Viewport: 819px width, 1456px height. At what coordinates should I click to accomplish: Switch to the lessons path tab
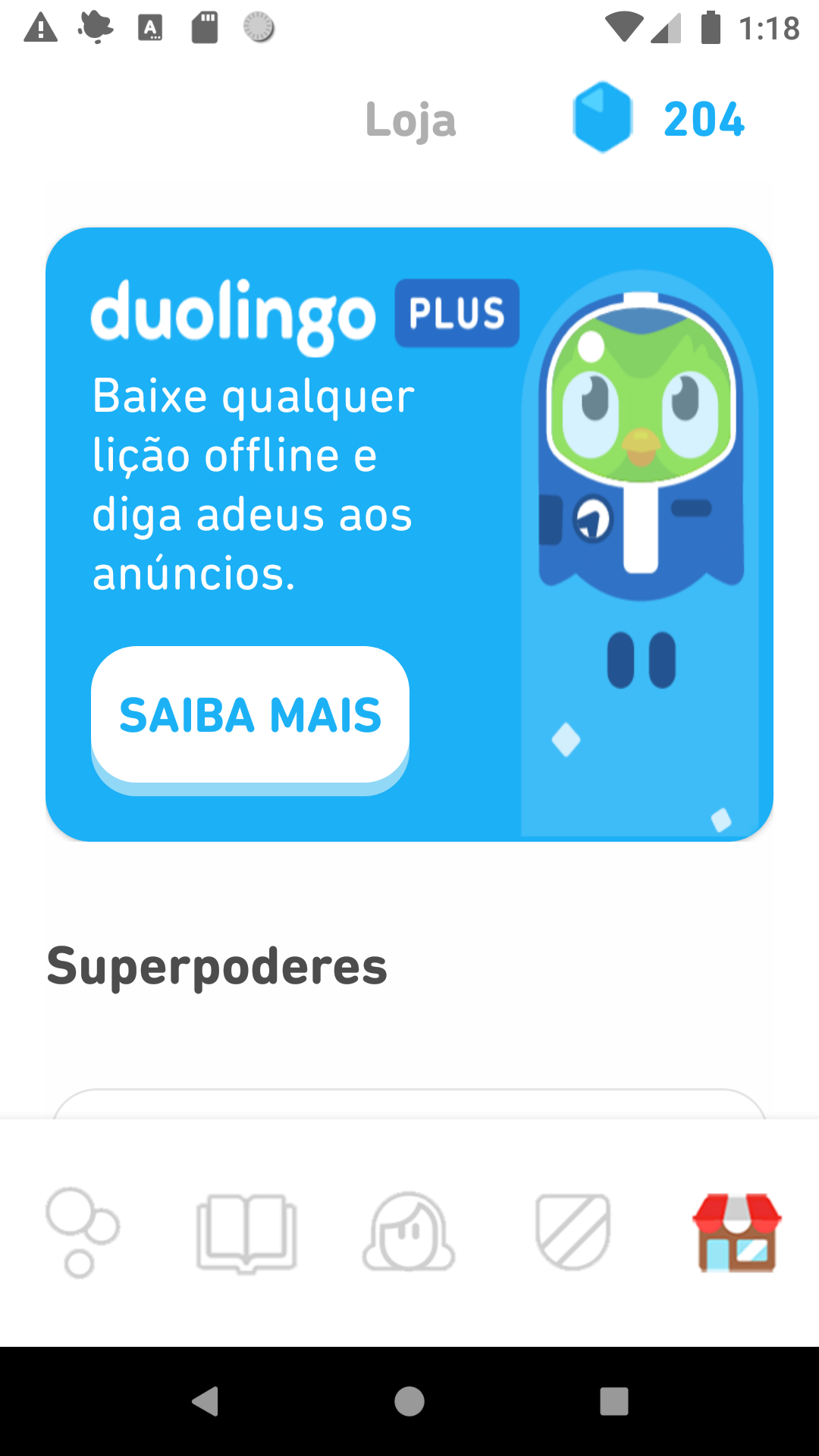[x=82, y=1233]
